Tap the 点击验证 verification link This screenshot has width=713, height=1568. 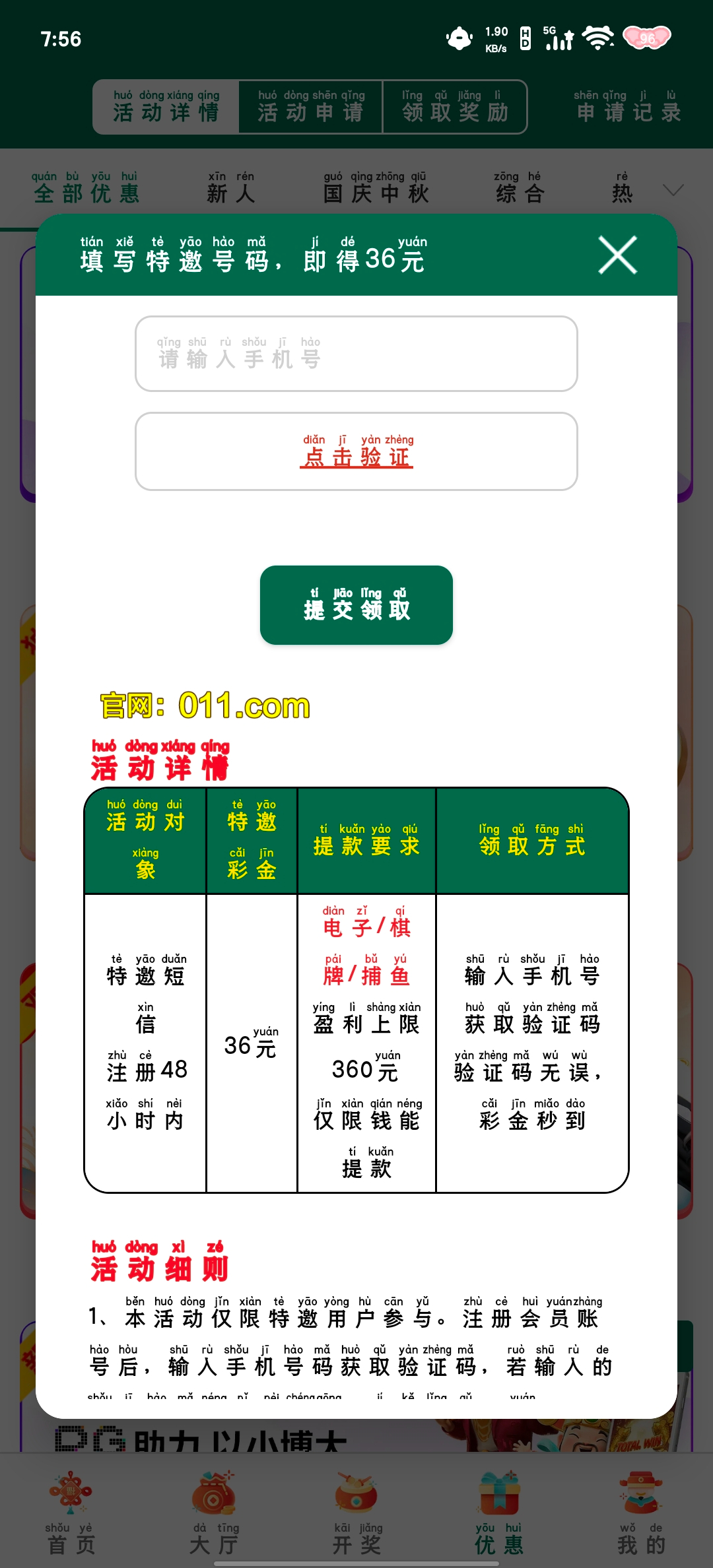pos(356,453)
